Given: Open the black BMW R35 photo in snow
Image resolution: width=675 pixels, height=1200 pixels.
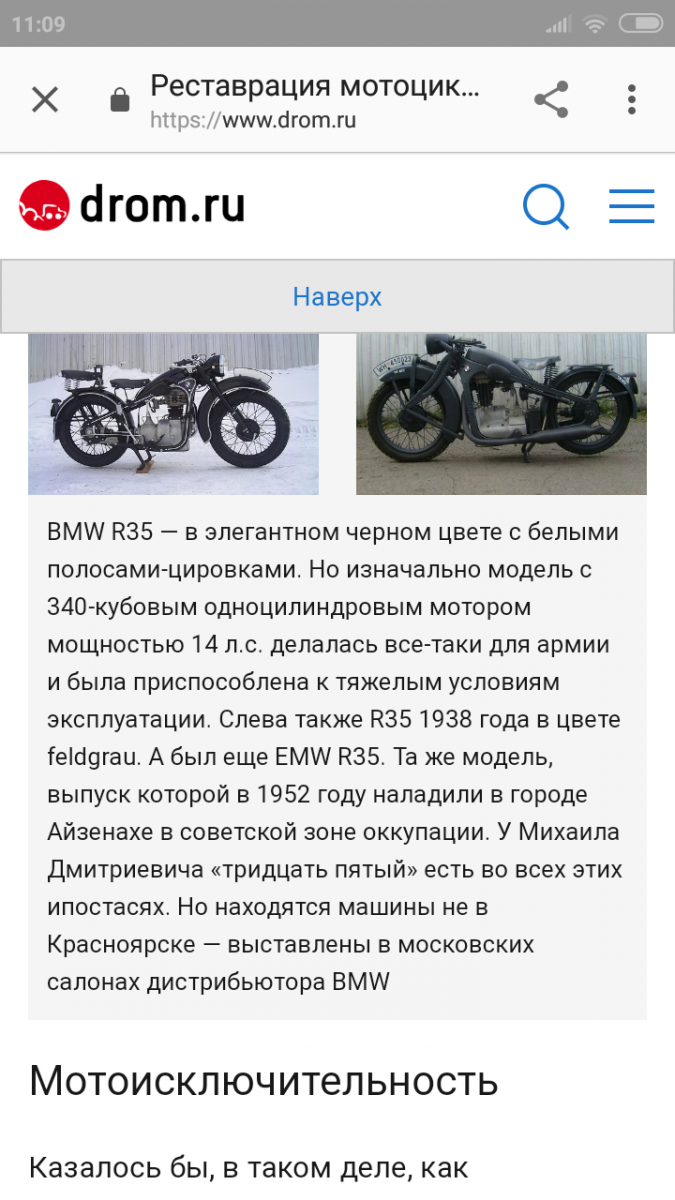Looking at the screenshot, I should (173, 414).
